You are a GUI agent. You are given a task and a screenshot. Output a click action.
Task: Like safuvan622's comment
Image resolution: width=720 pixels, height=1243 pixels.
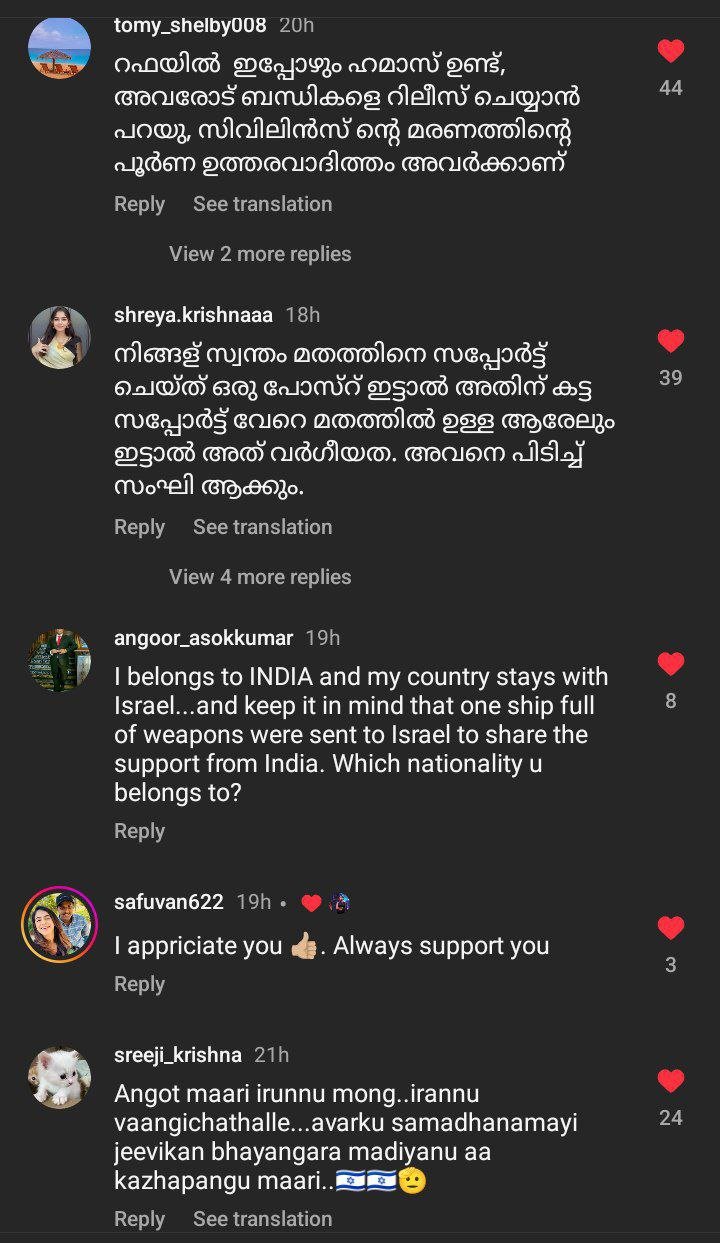pos(671,928)
